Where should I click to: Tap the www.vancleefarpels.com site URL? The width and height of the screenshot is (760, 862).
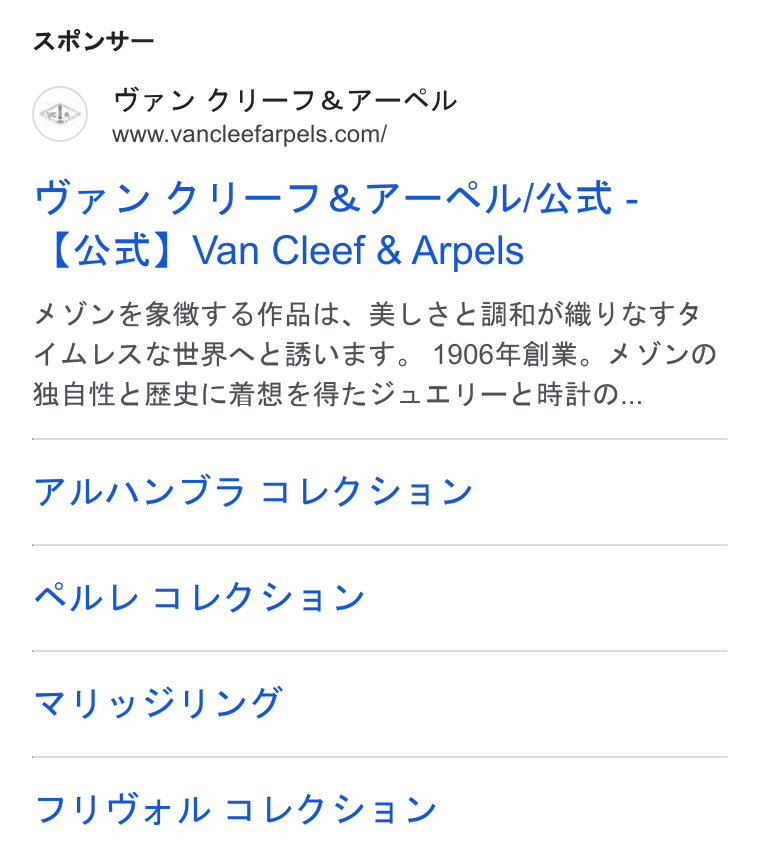(249, 134)
